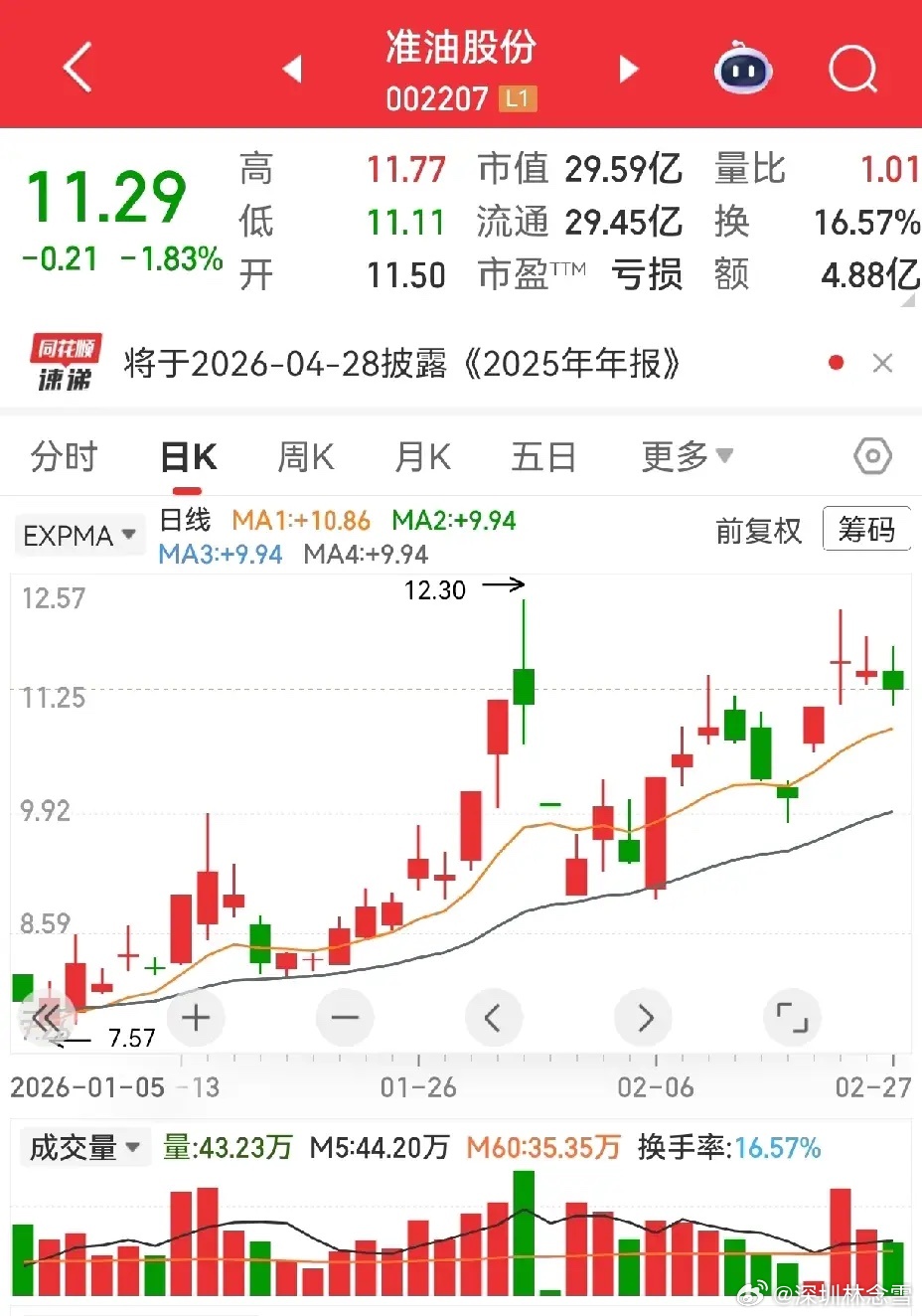Change the 成交量 sub-indicator dropdown
The image size is (922, 1316).
pyautogui.click(x=84, y=1148)
